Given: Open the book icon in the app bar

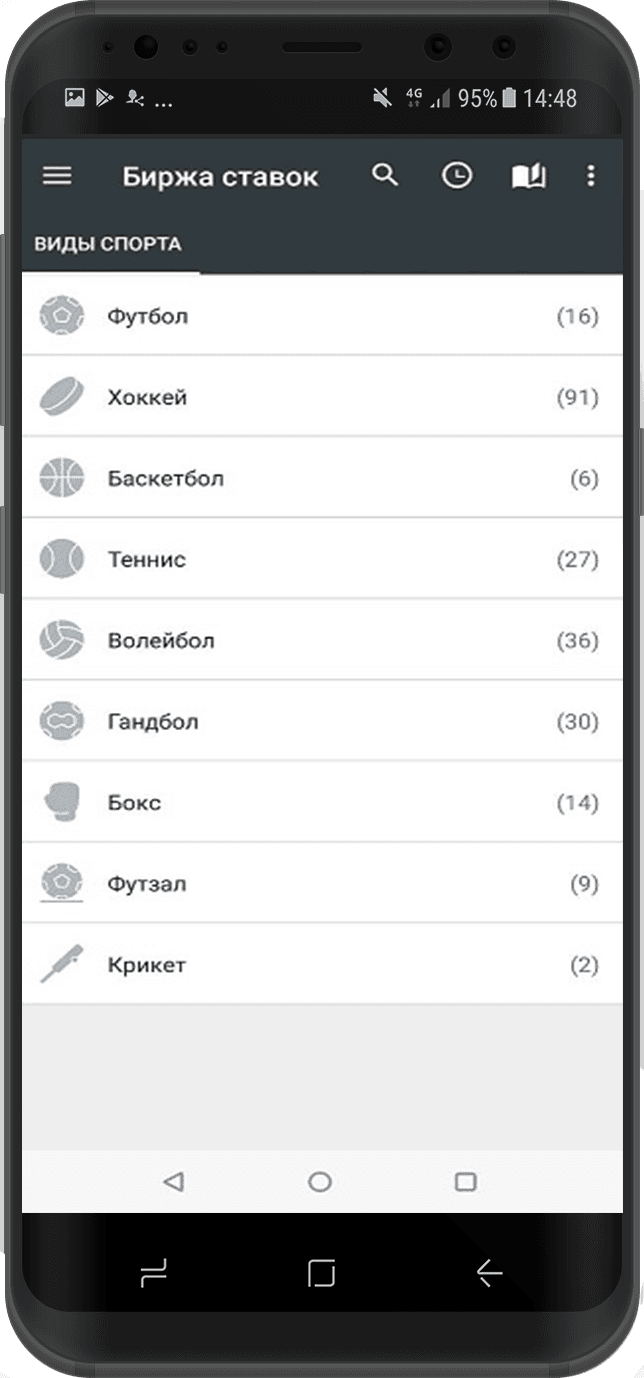Looking at the screenshot, I should coord(529,177).
